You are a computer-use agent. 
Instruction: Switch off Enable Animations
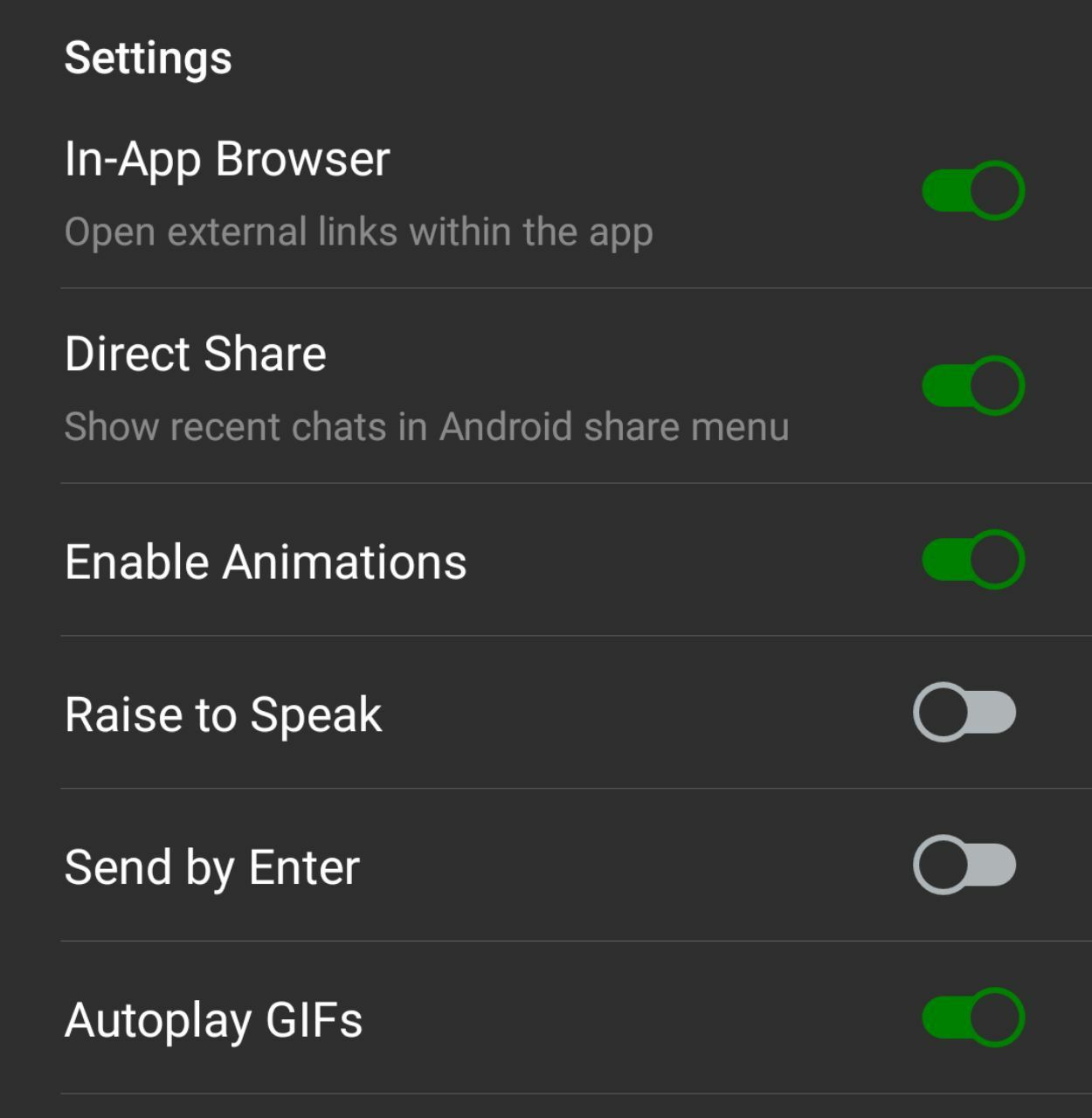point(972,559)
